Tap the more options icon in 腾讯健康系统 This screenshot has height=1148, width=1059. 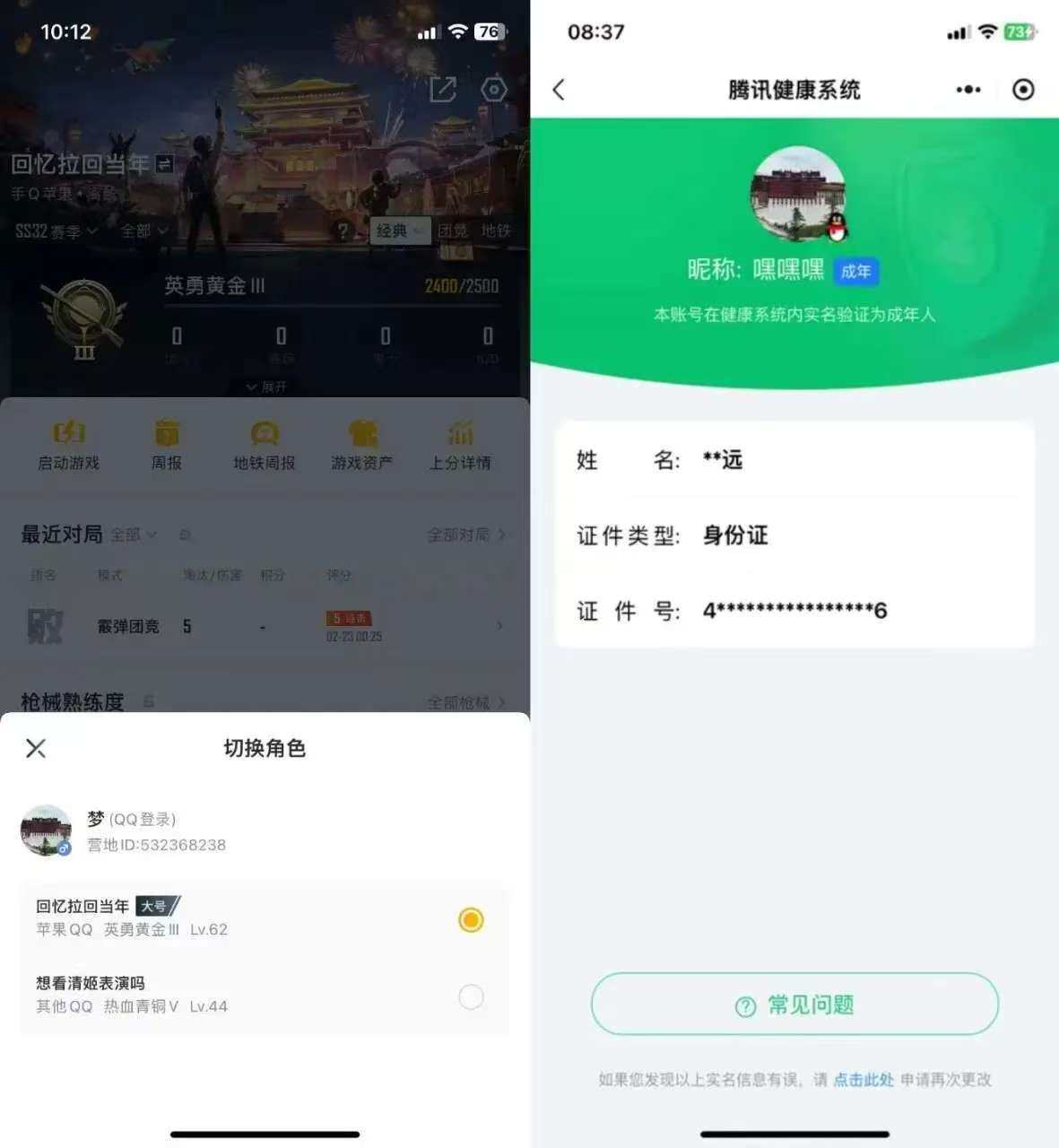(x=968, y=90)
